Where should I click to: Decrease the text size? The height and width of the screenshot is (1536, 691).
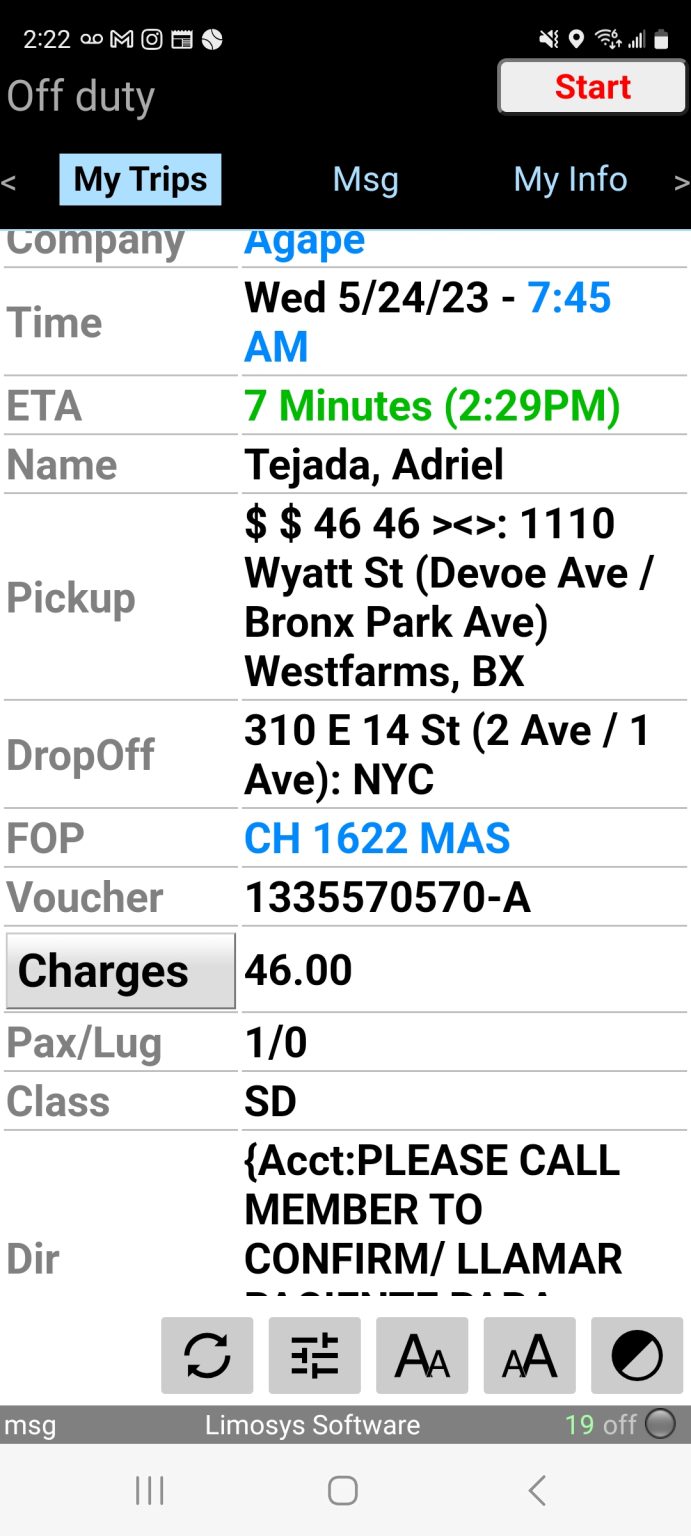click(x=422, y=1356)
